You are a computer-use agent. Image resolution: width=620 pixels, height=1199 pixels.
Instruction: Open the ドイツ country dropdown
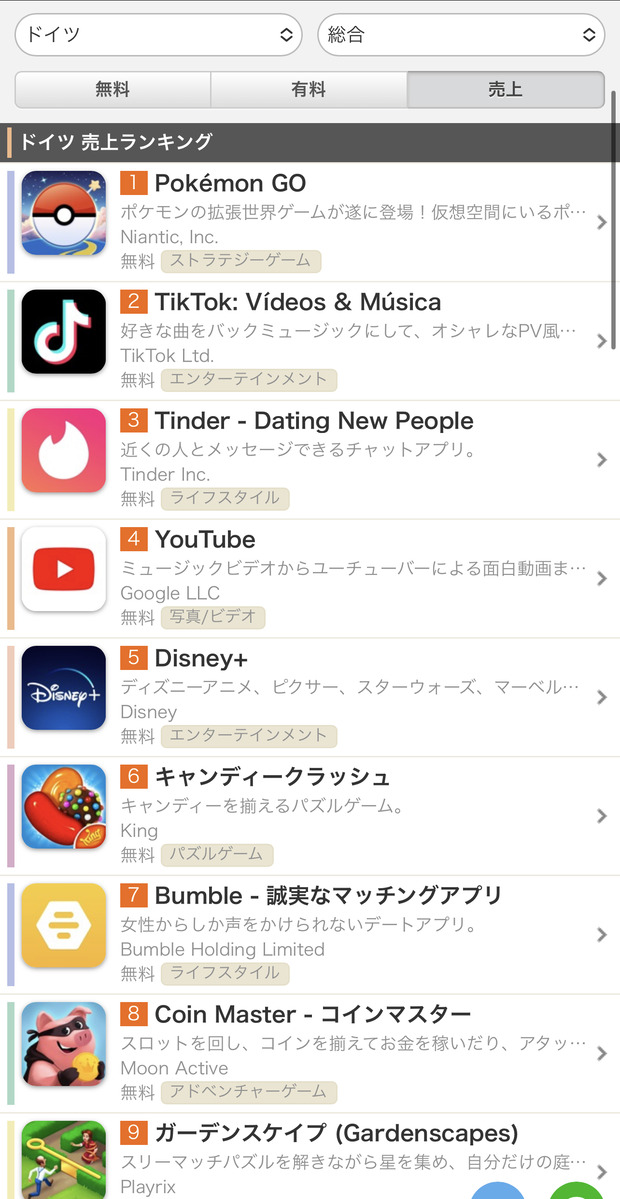pos(158,35)
